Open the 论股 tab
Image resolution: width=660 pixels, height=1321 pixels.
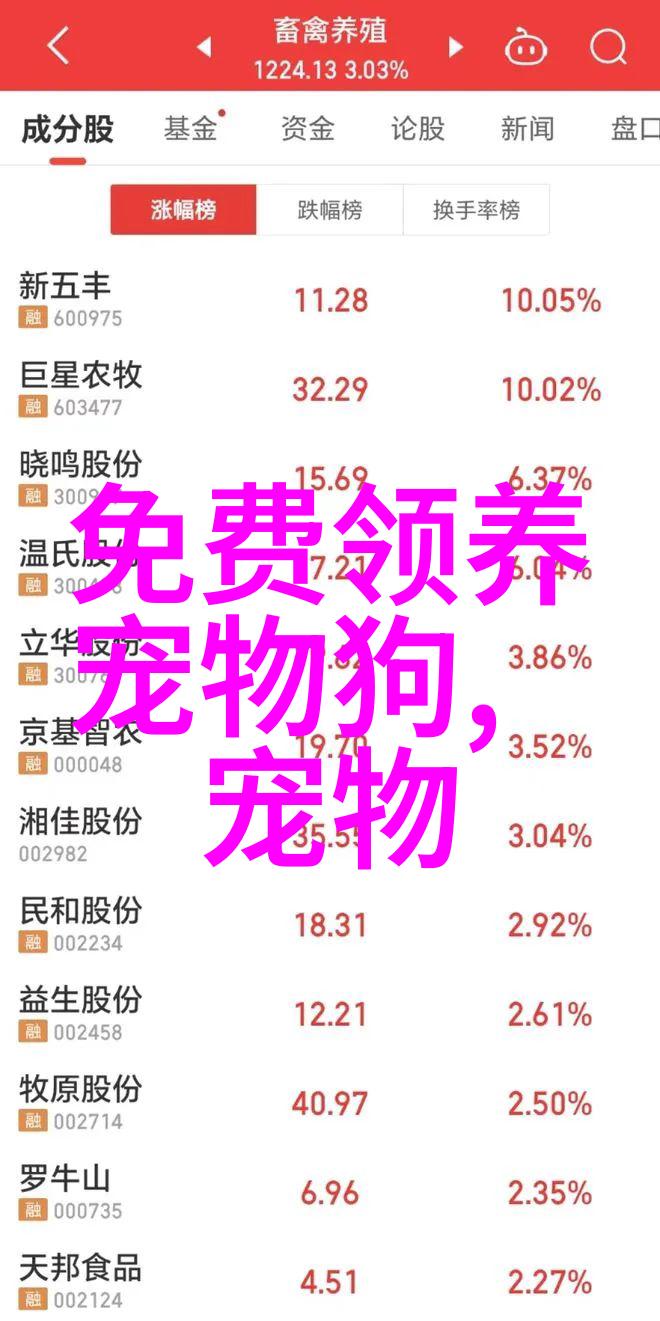pyautogui.click(x=417, y=128)
